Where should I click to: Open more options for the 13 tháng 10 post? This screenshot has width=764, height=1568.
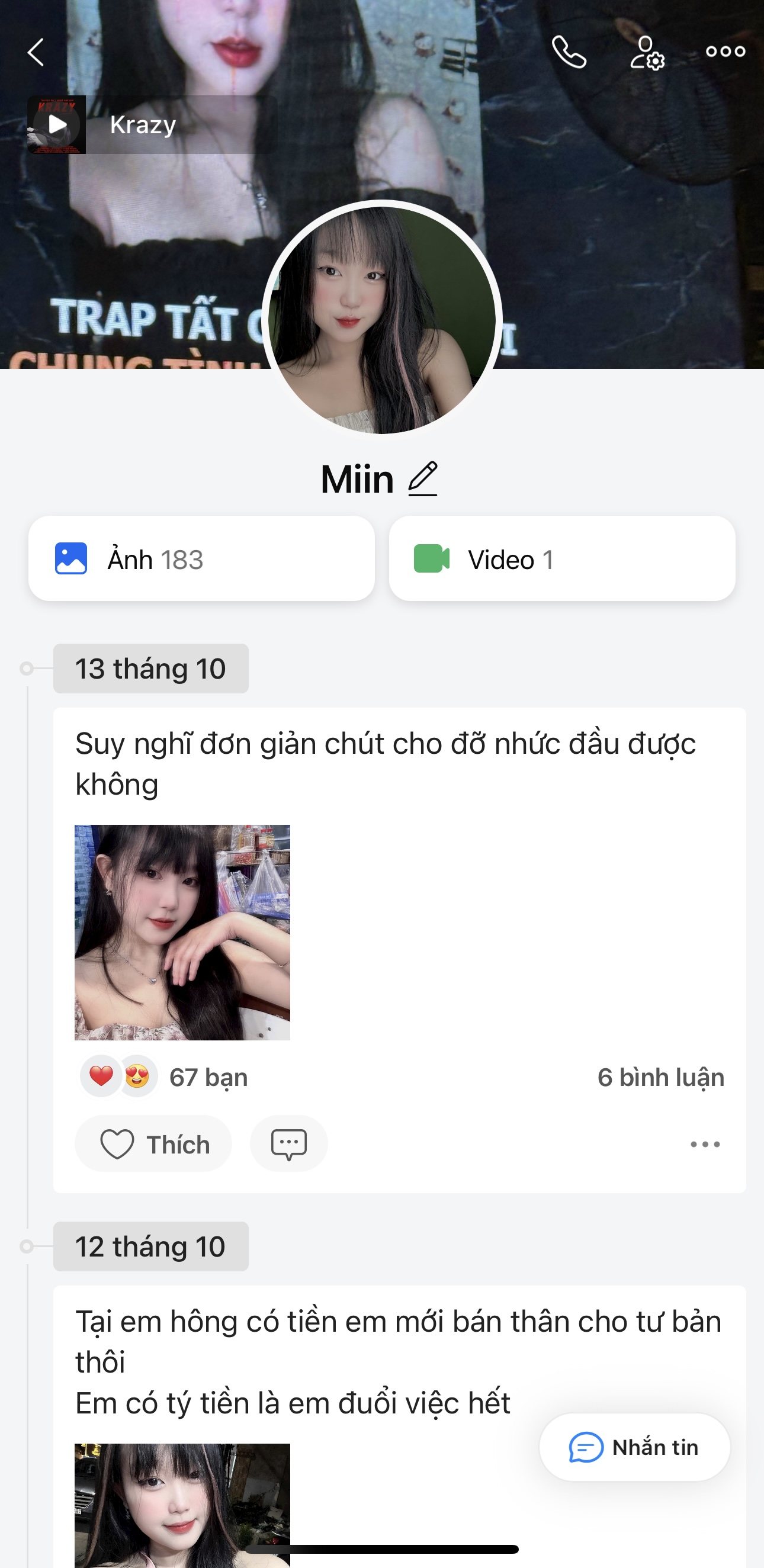[x=705, y=1145]
